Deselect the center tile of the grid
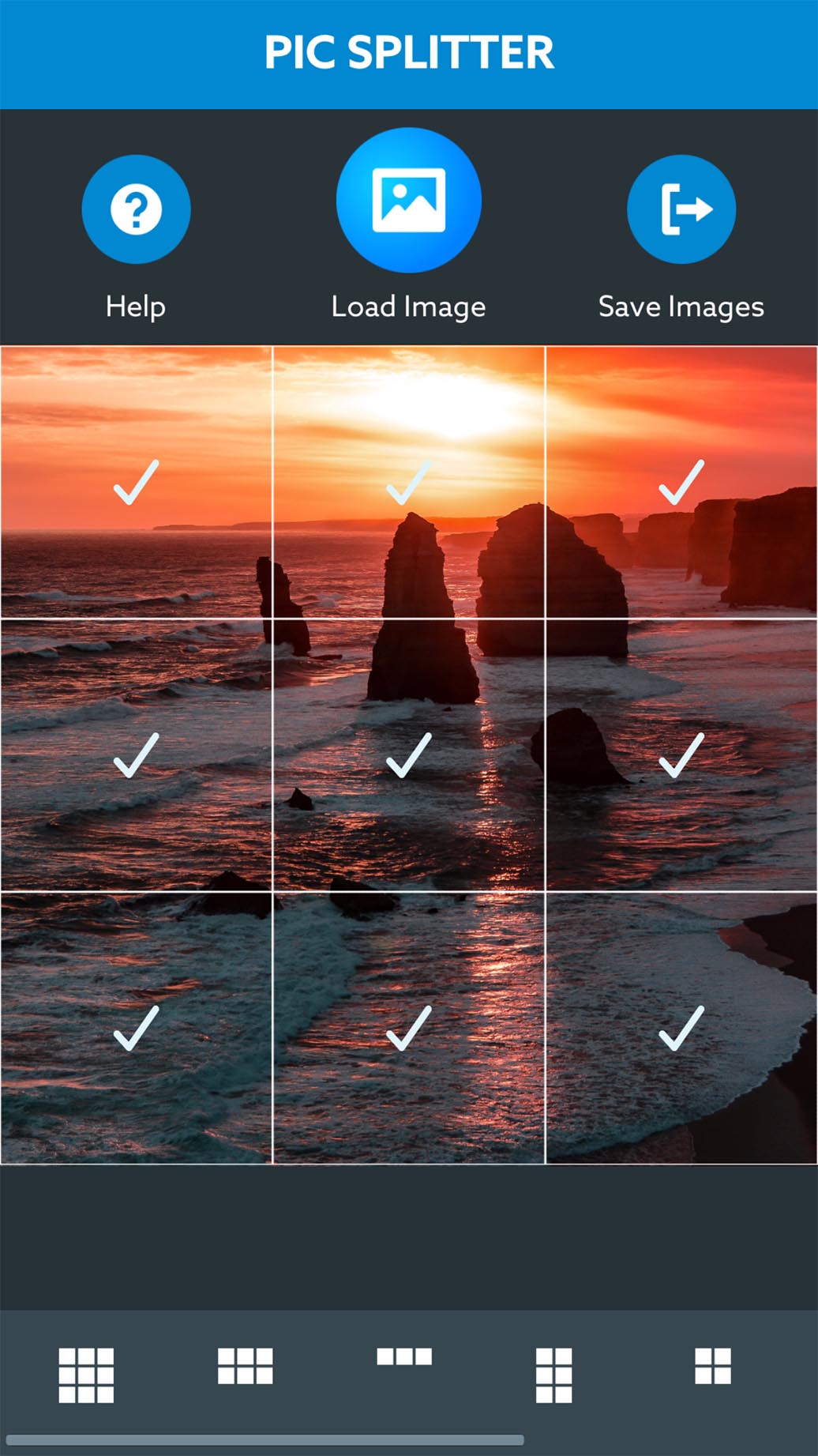Image resolution: width=818 pixels, height=1456 pixels. pyautogui.click(x=408, y=755)
